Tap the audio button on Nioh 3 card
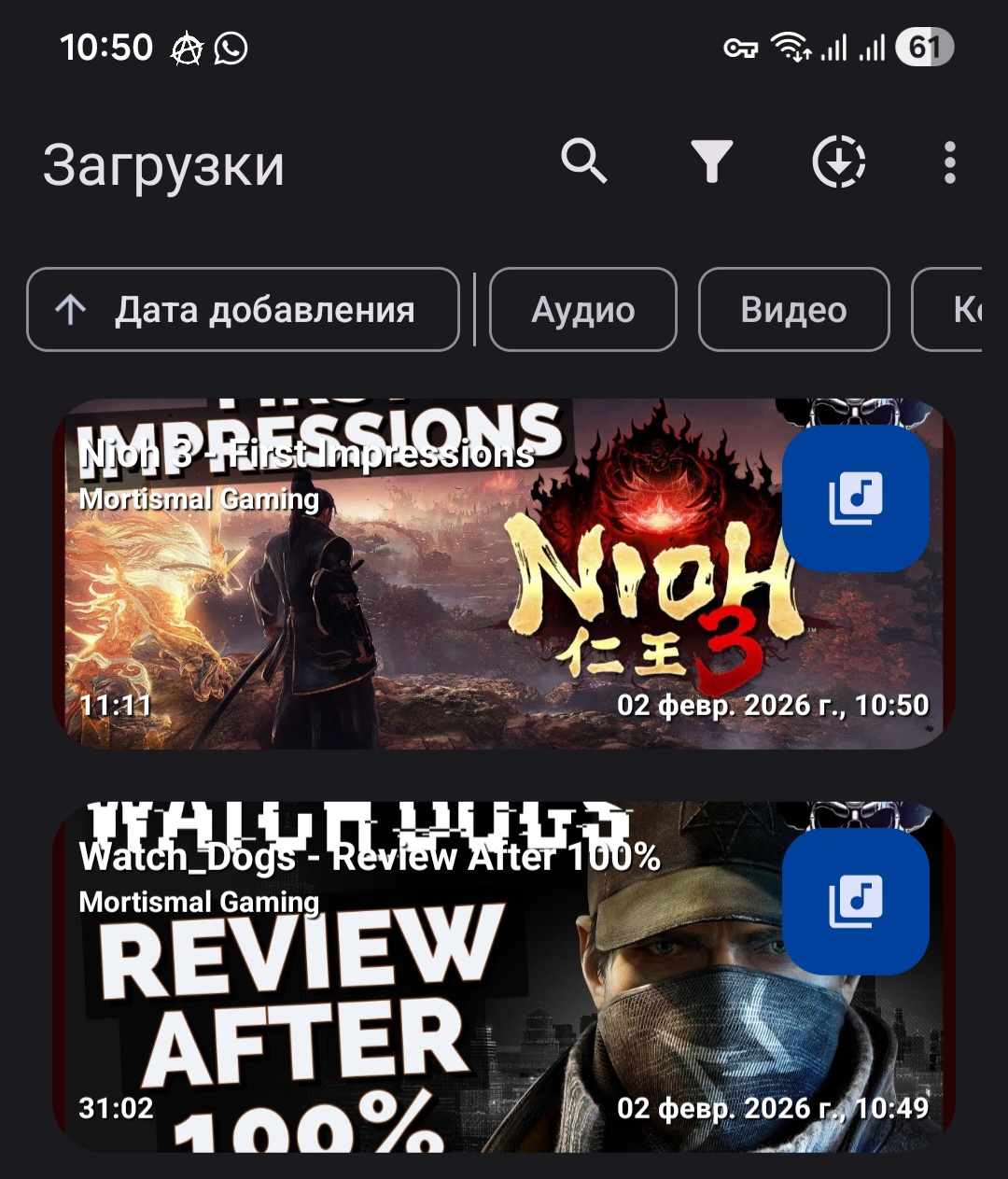The width and height of the screenshot is (1008, 1179). click(855, 498)
